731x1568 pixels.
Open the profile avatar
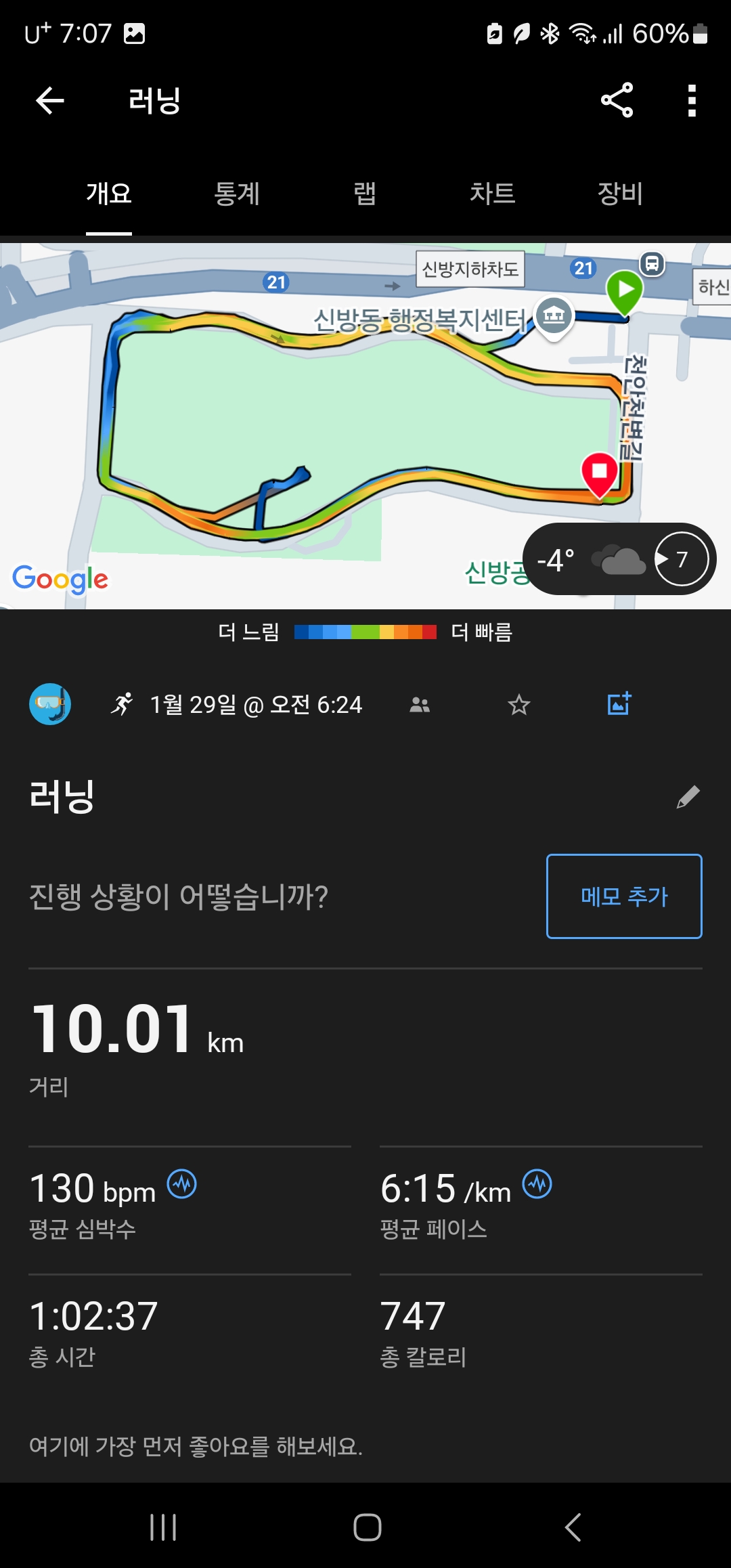pyautogui.click(x=50, y=704)
